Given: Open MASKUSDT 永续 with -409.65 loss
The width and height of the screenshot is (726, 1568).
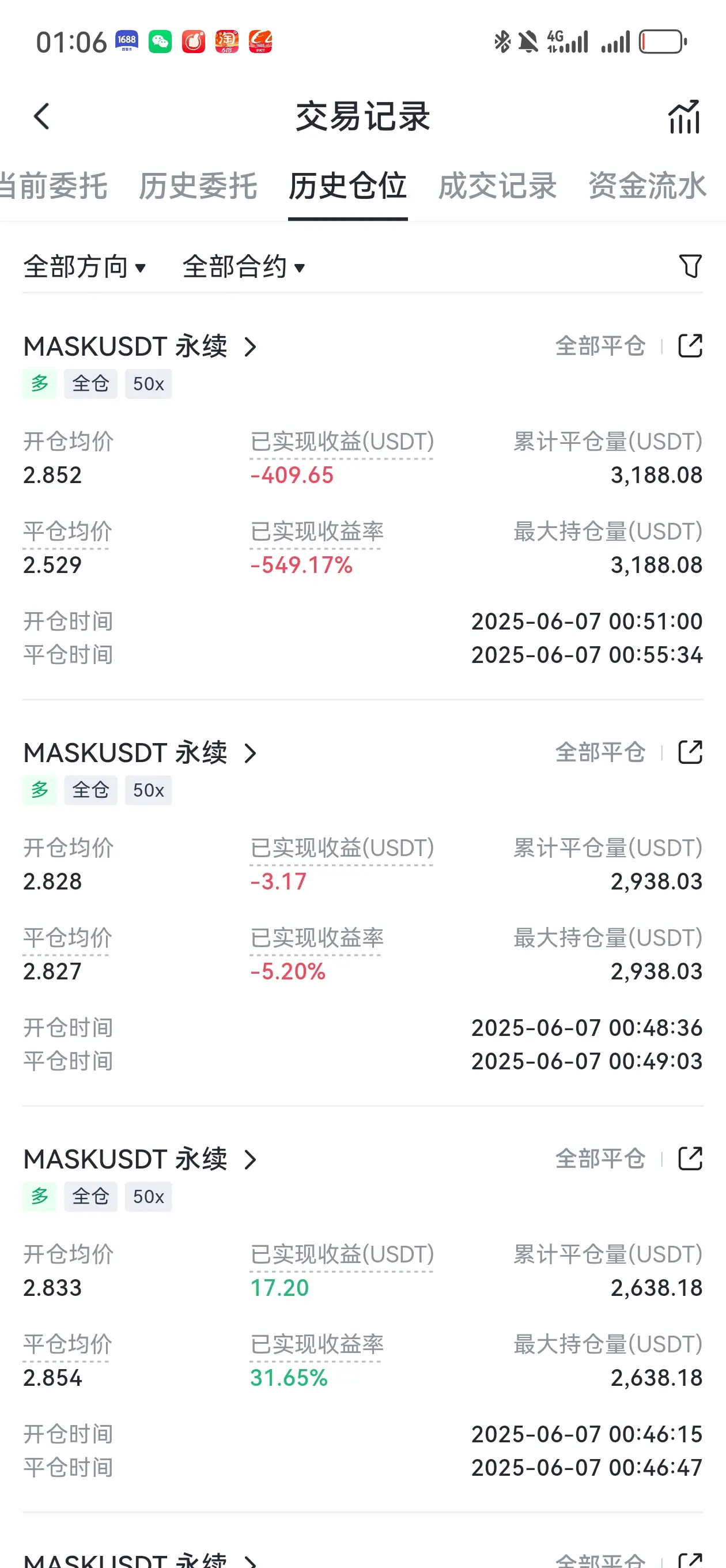Looking at the screenshot, I should (141, 346).
